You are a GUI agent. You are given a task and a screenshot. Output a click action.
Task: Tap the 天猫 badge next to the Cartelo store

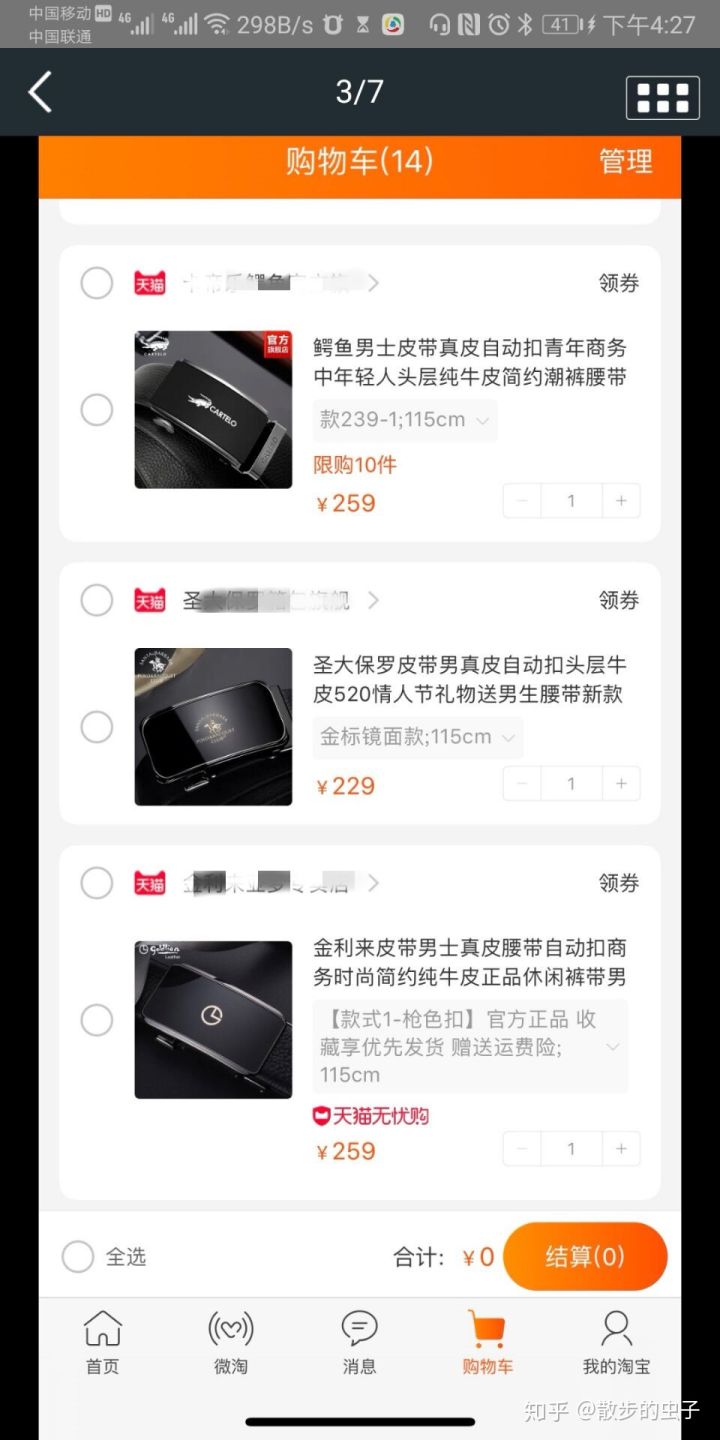pyautogui.click(x=150, y=283)
